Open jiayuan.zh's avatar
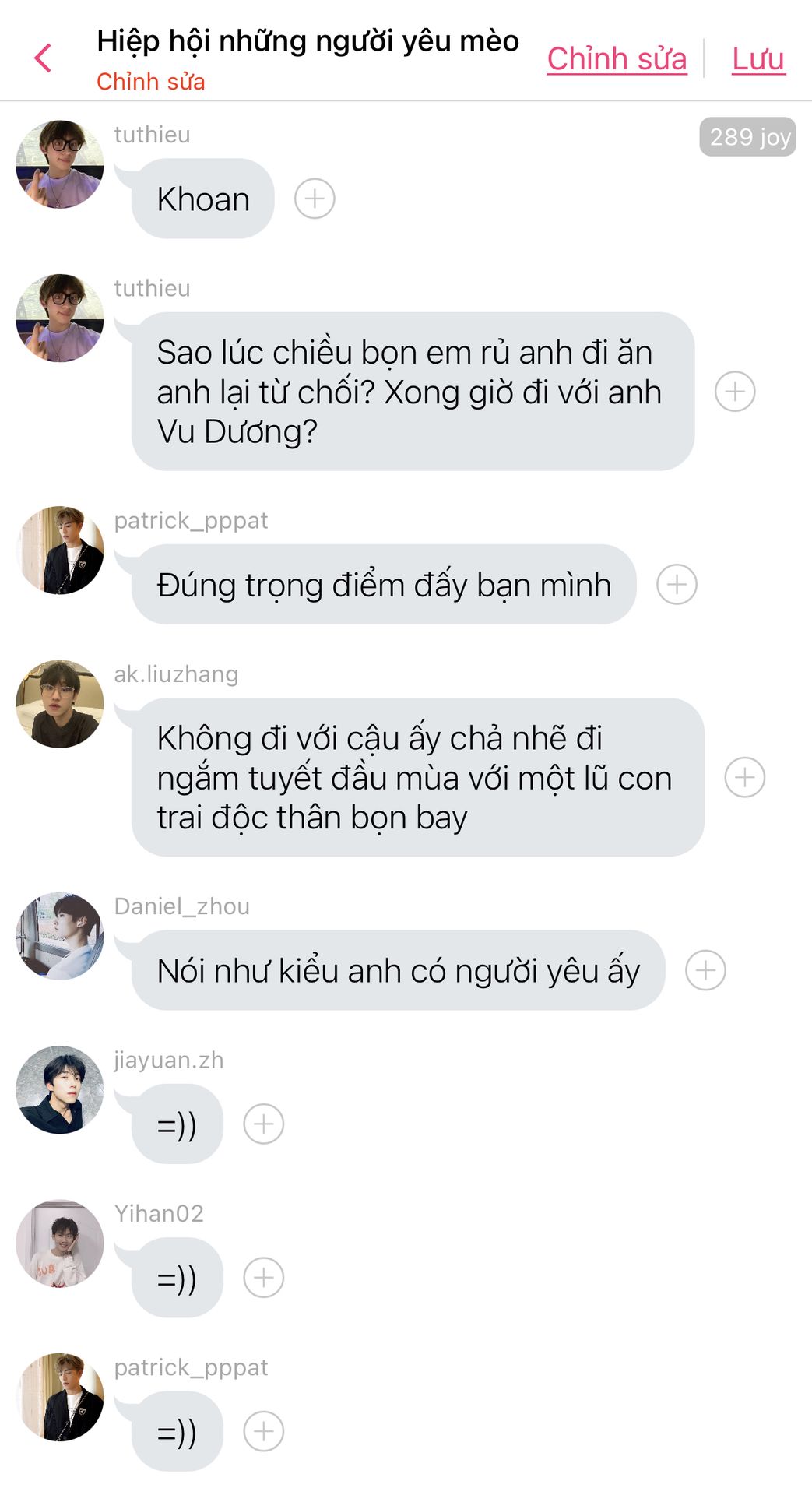 click(x=60, y=1089)
